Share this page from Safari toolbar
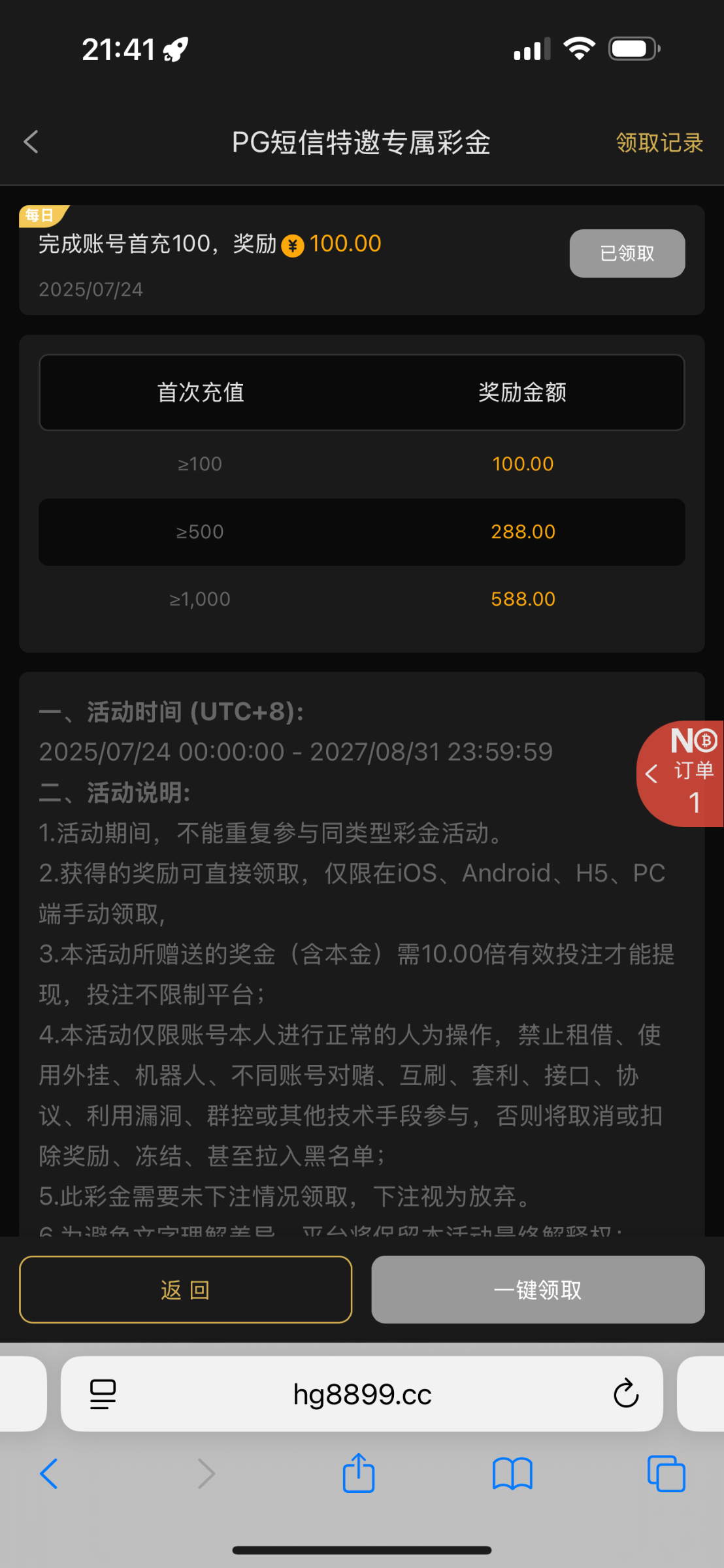This screenshot has height=1568, width=724. click(359, 1474)
